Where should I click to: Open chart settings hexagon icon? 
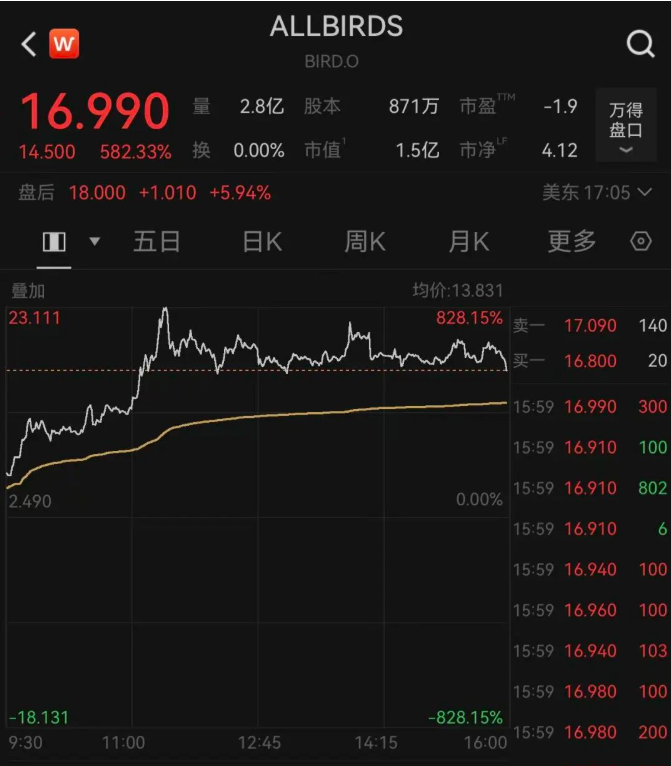(x=642, y=241)
